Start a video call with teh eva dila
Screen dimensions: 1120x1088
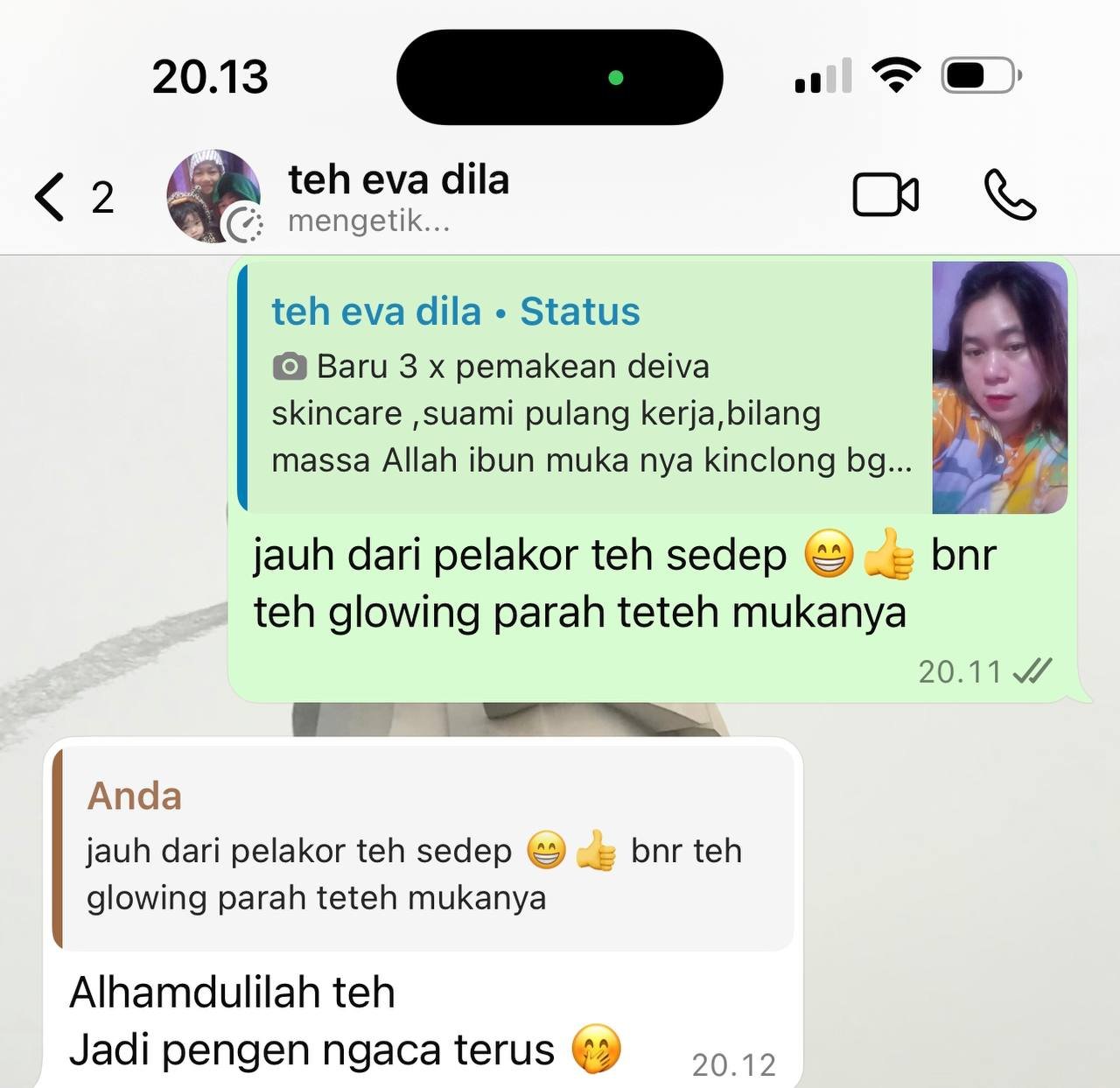885,194
